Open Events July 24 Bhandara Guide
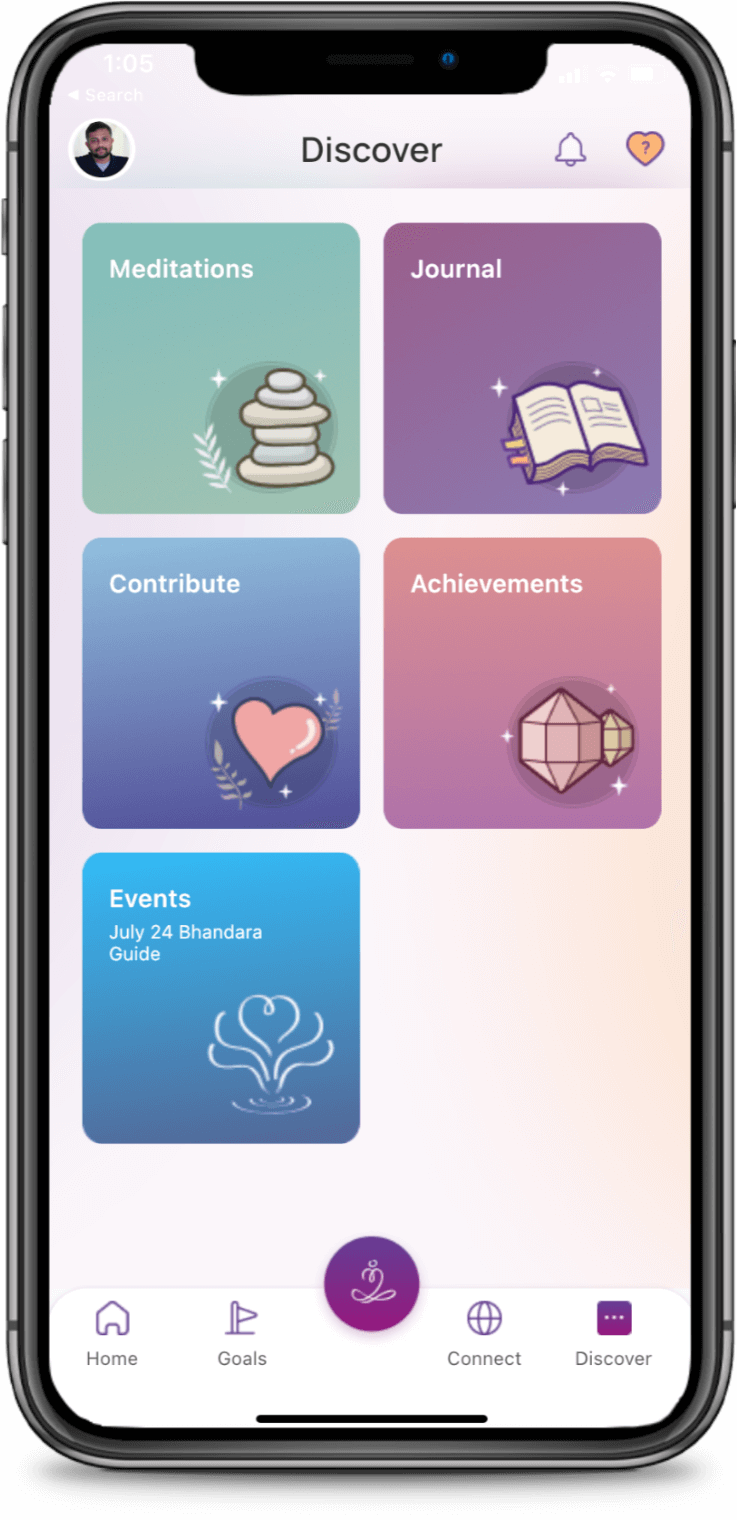The width and height of the screenshot is (737, 1520). click(x=221, y=998)
